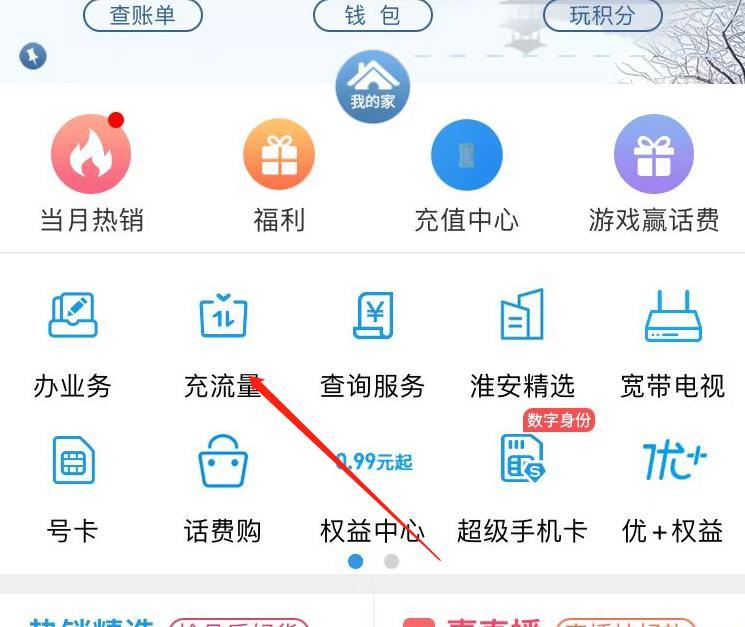Switch to the second page indicator dot
The width and height of the screenshot is (745, 627).
pos(391,561)
